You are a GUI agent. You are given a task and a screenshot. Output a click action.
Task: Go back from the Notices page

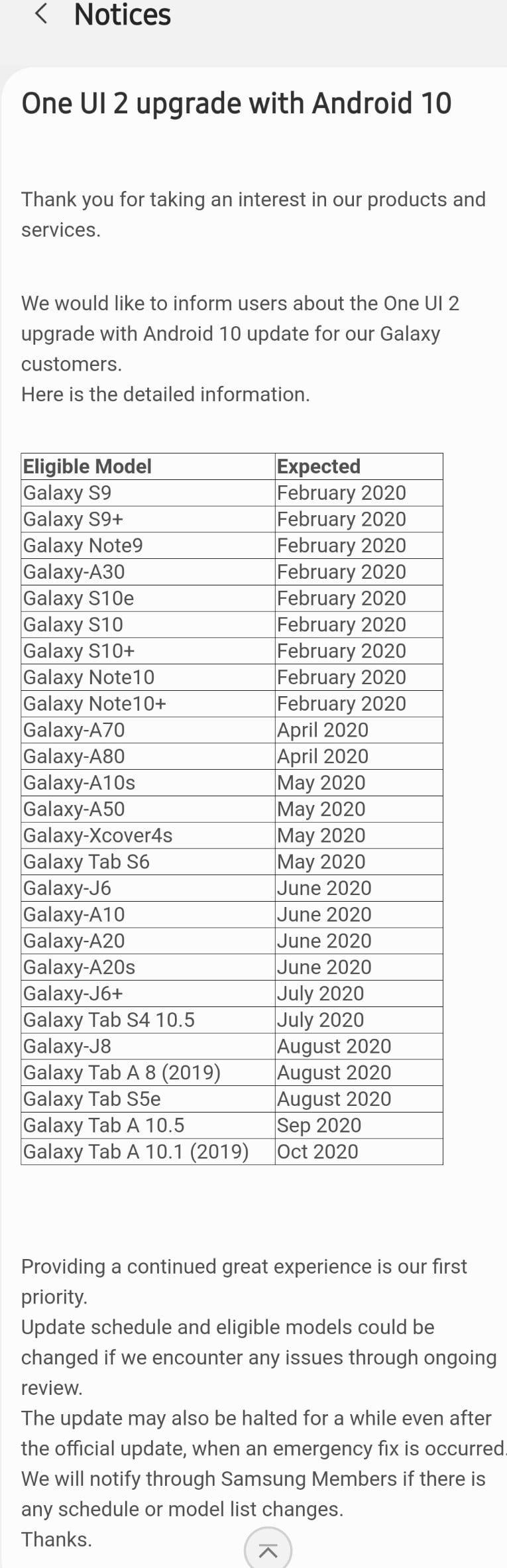click(41, 14)
